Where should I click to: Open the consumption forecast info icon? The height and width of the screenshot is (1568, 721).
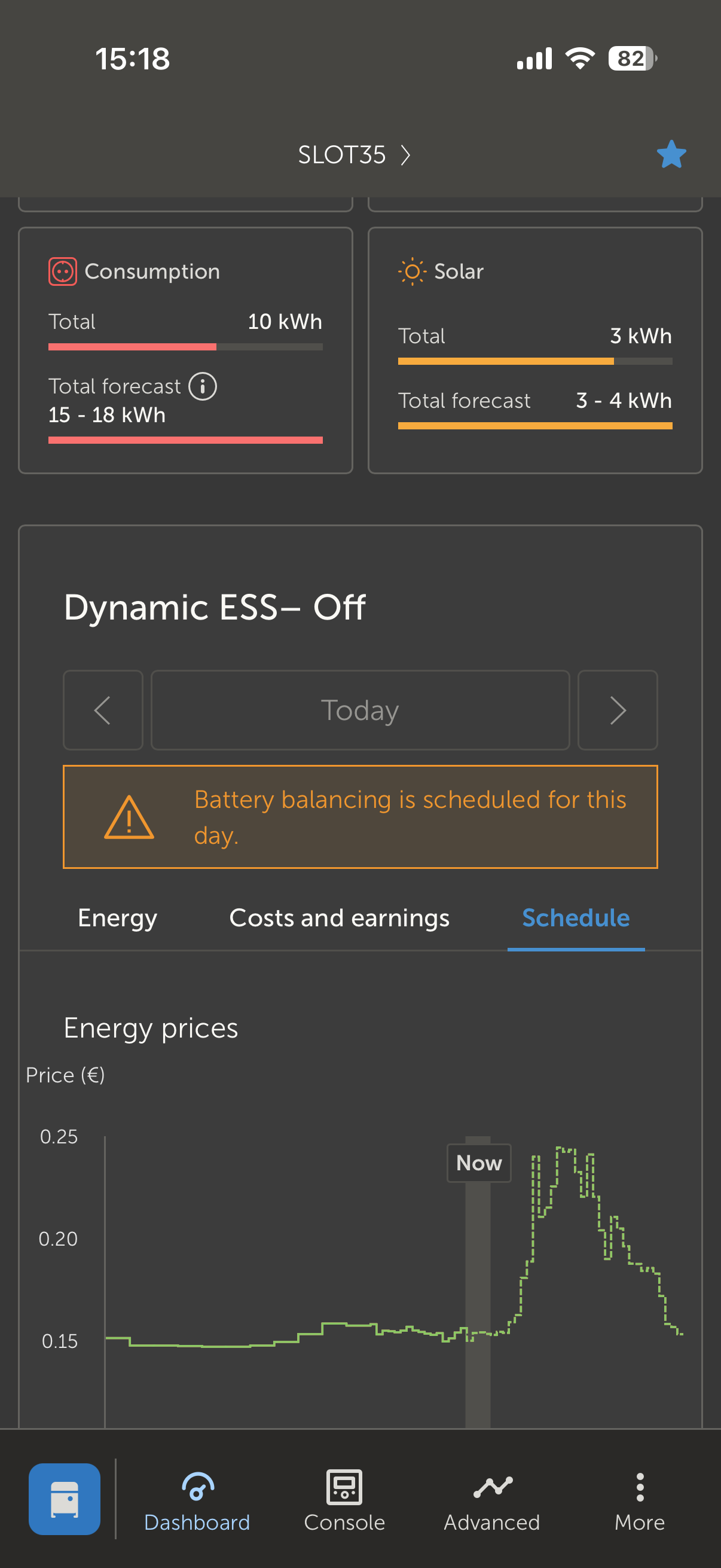[203, 386]
